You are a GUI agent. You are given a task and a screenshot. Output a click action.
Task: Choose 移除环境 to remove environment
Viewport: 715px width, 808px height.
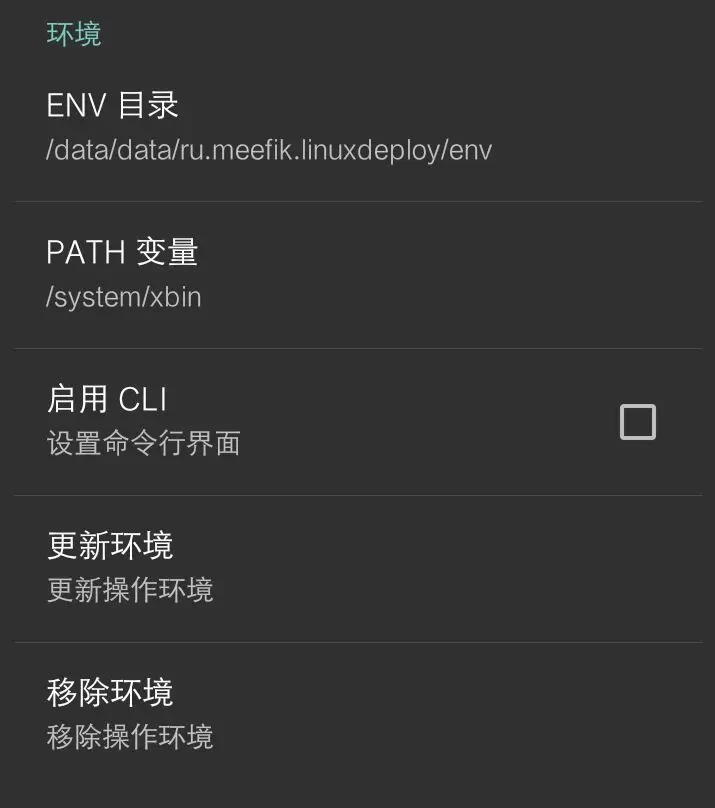point(130,714)
